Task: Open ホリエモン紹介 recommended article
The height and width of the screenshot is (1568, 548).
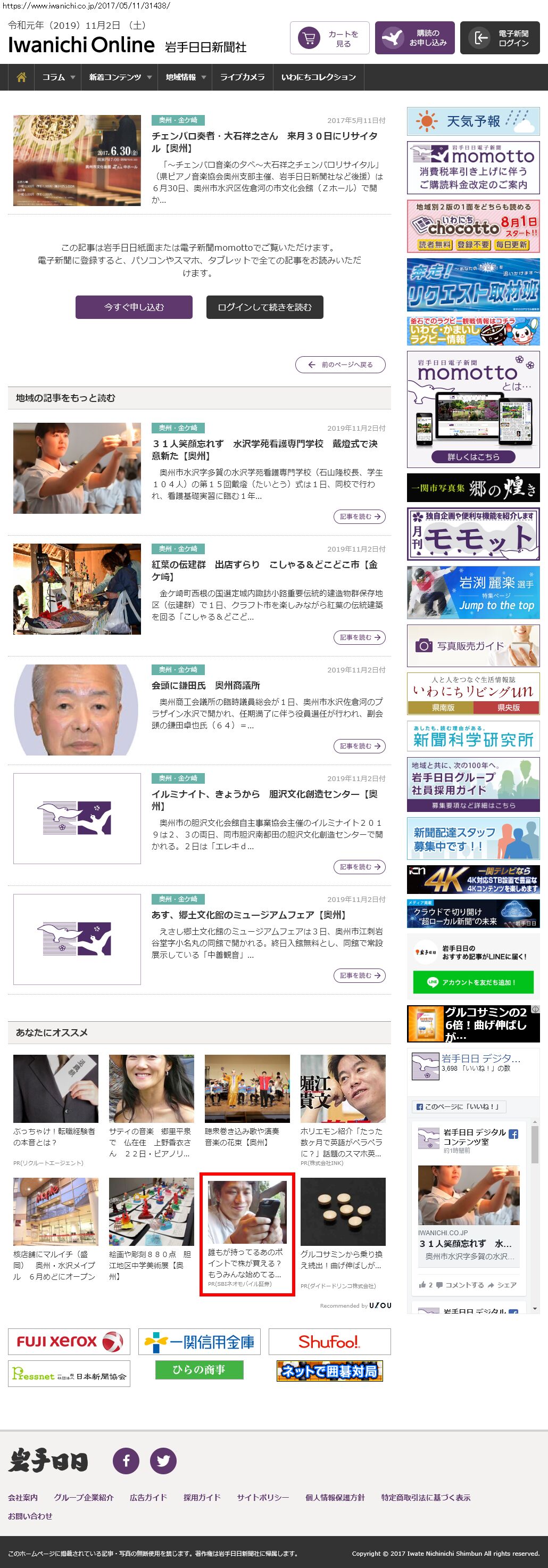Action: tap(343, 1109)
